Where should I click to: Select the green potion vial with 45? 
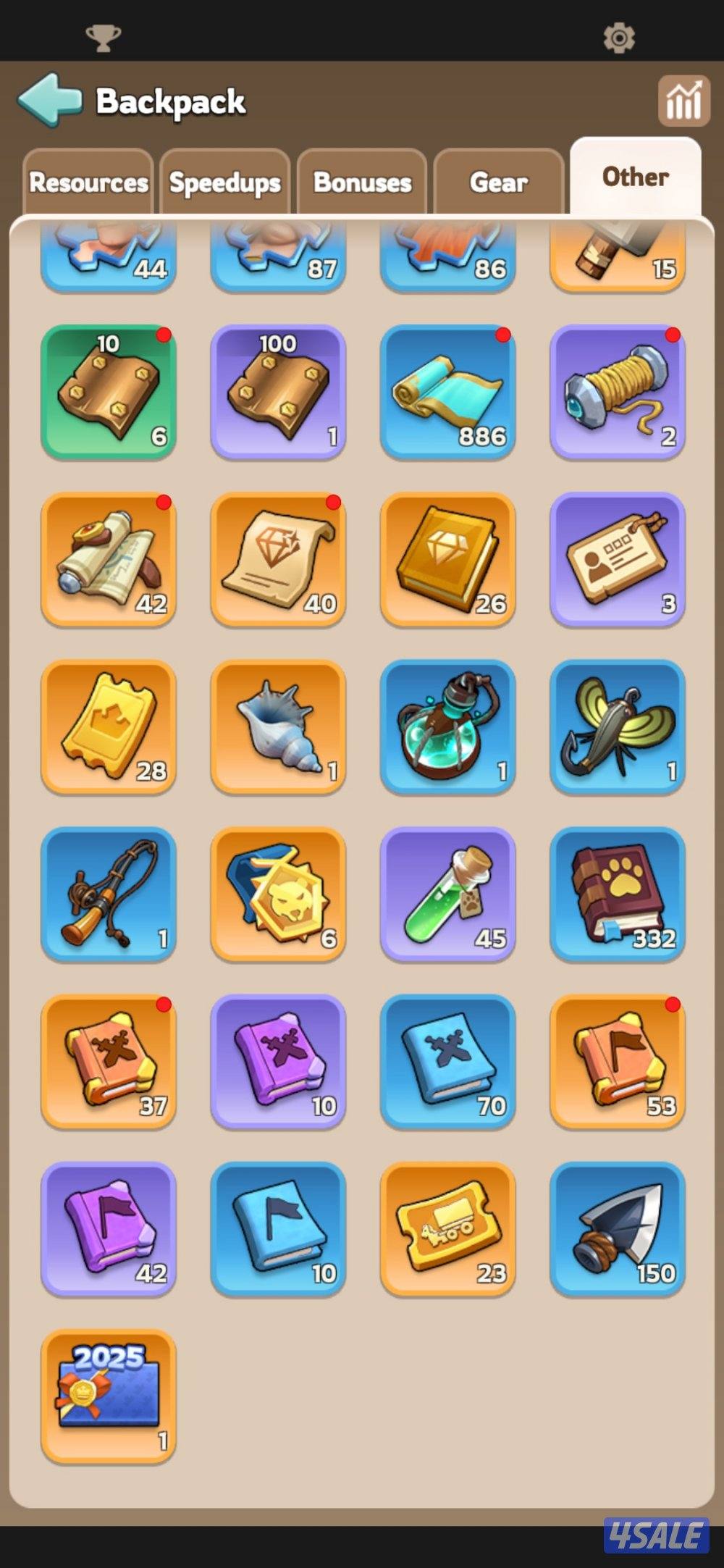[x=447, y=894]
